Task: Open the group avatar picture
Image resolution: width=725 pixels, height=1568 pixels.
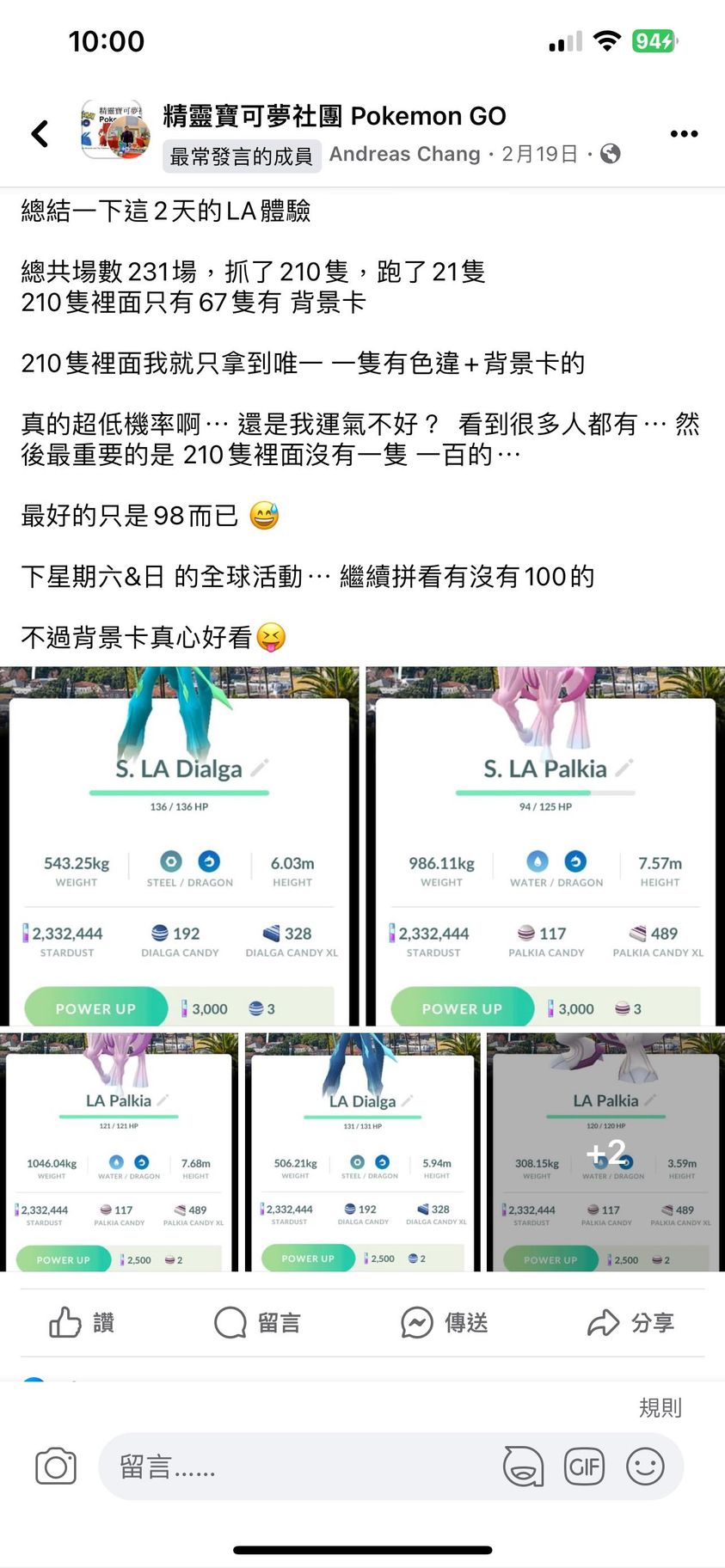Action: click(x=115, y=130)
